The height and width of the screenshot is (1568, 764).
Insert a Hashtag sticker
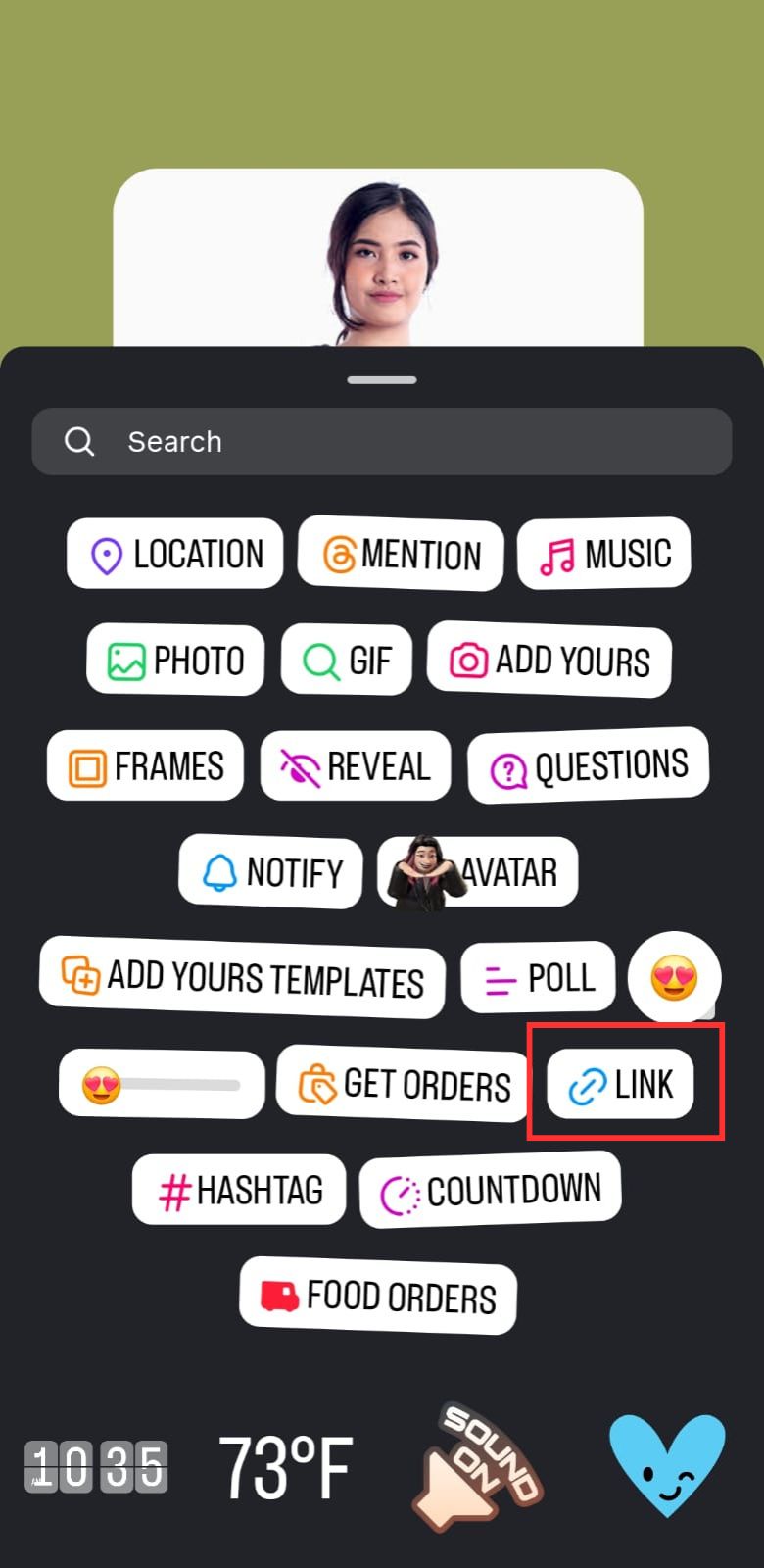(x=239, y=1190)
